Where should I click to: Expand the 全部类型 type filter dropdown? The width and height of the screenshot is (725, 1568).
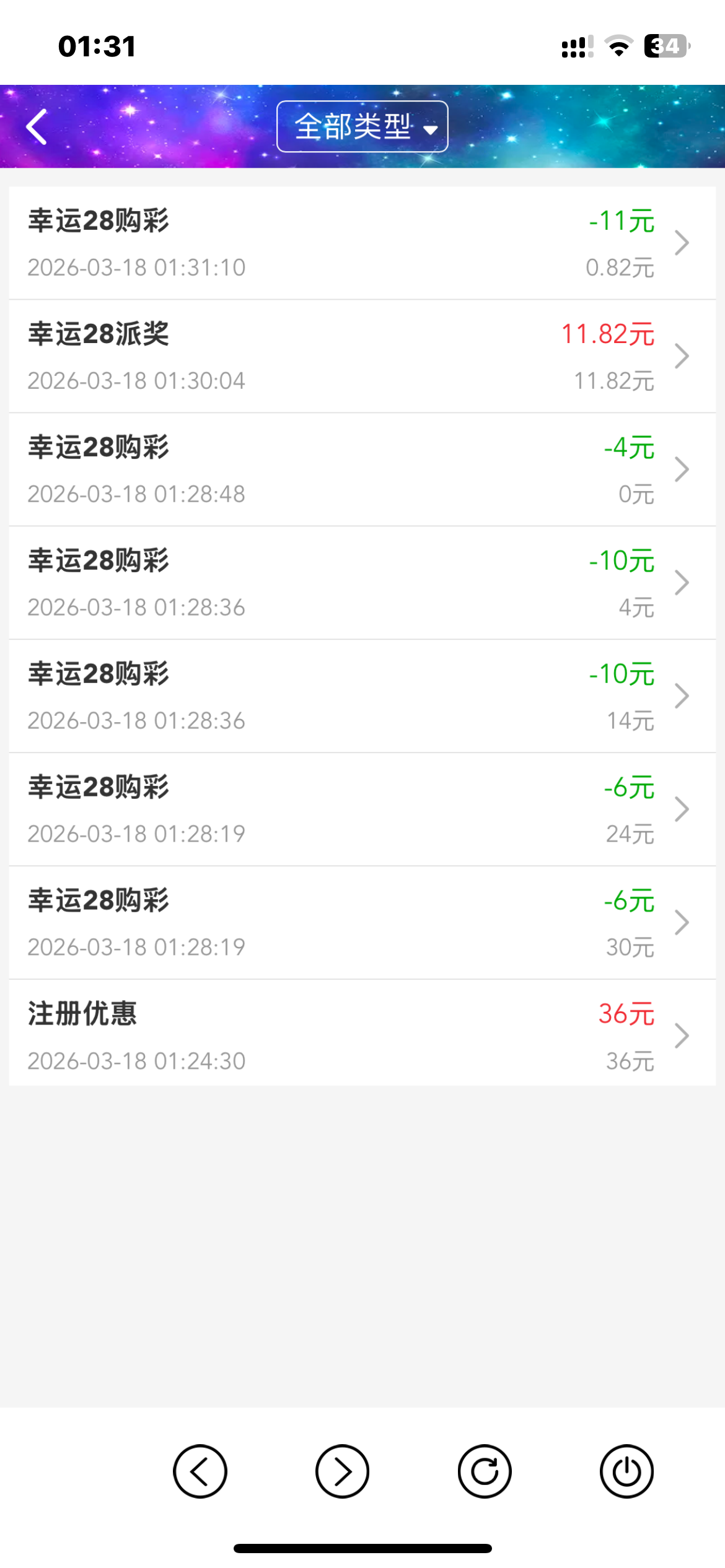(x=362, y=127)
